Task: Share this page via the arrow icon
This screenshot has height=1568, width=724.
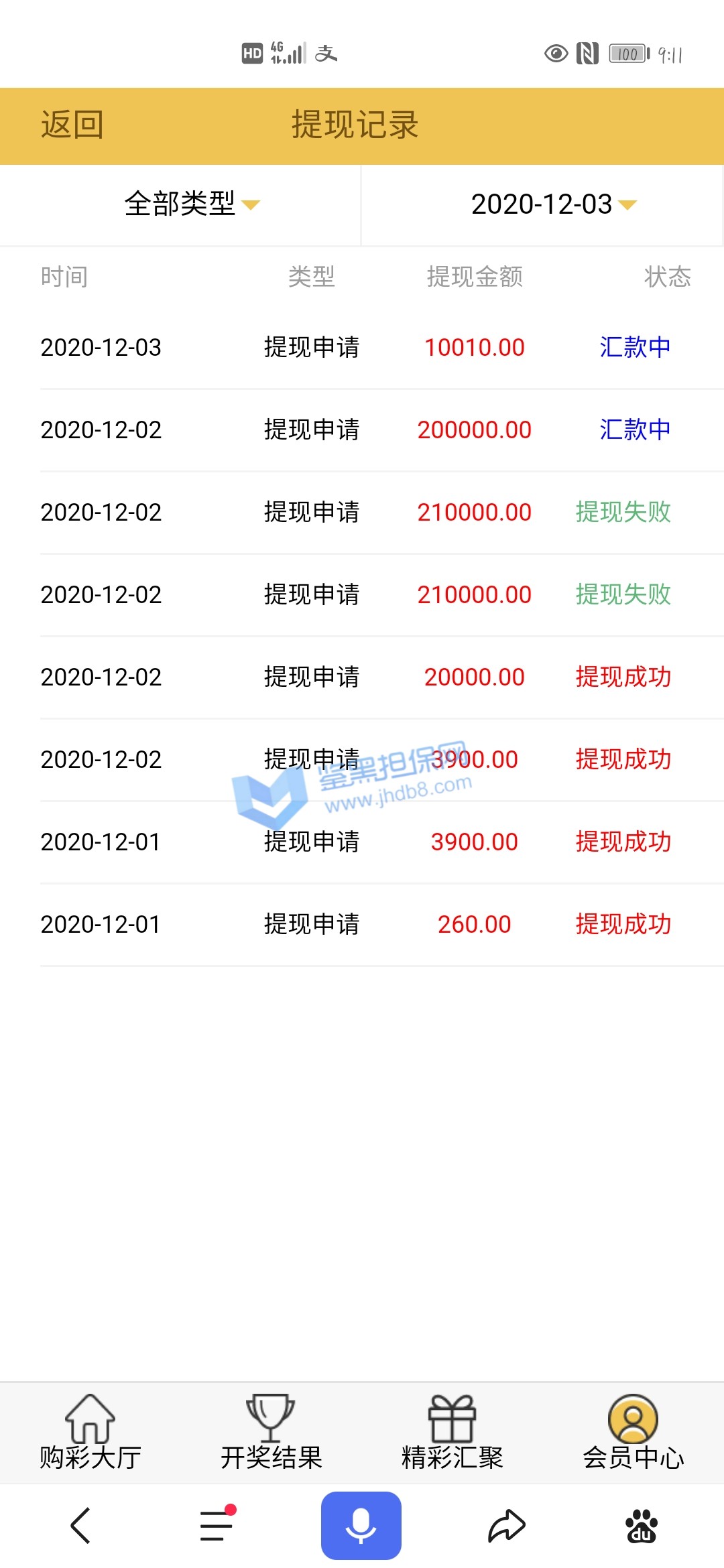Action: (x=506, y=1526)
